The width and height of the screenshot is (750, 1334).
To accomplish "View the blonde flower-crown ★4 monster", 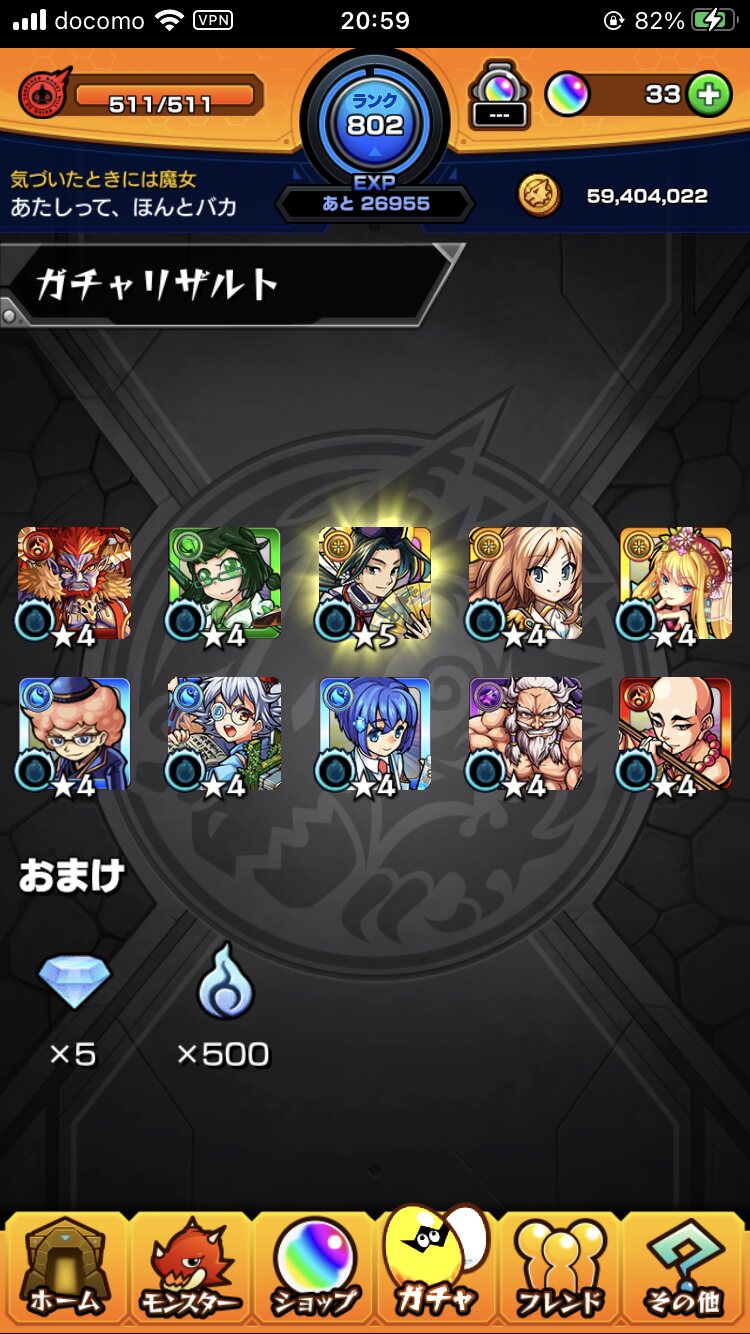I will coord(676,584).
